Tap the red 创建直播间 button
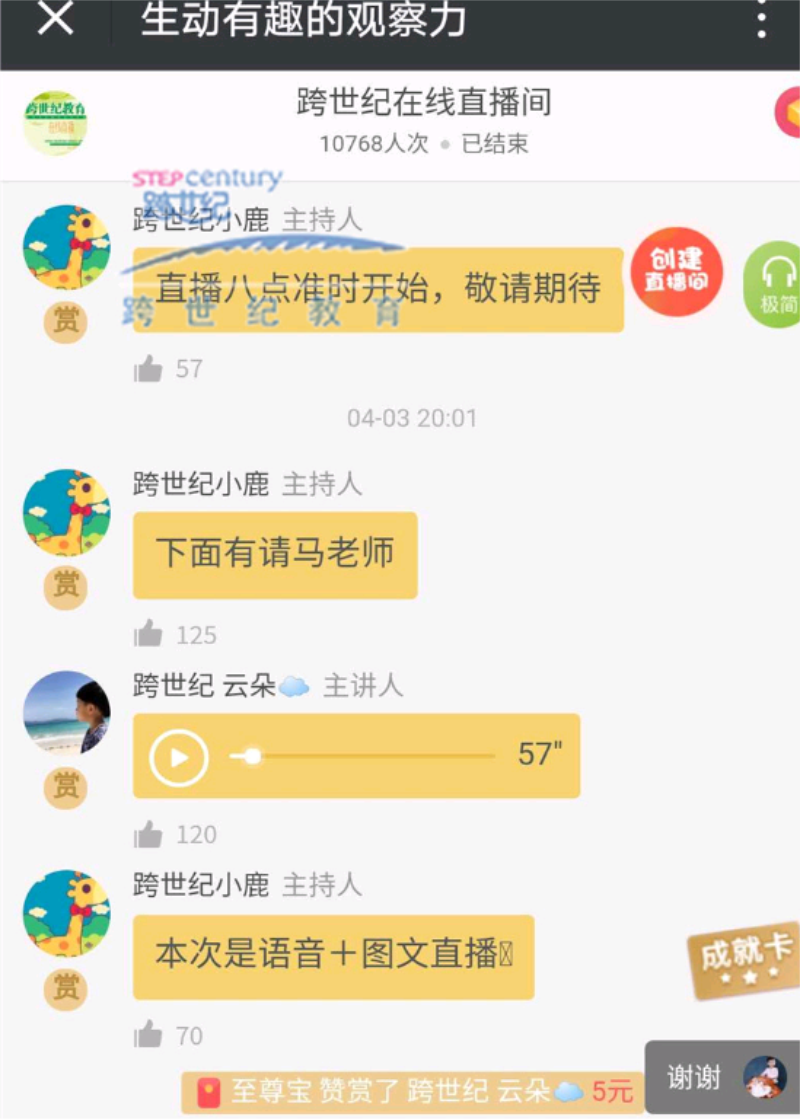The image size is (800, 1120). point(677,271)
